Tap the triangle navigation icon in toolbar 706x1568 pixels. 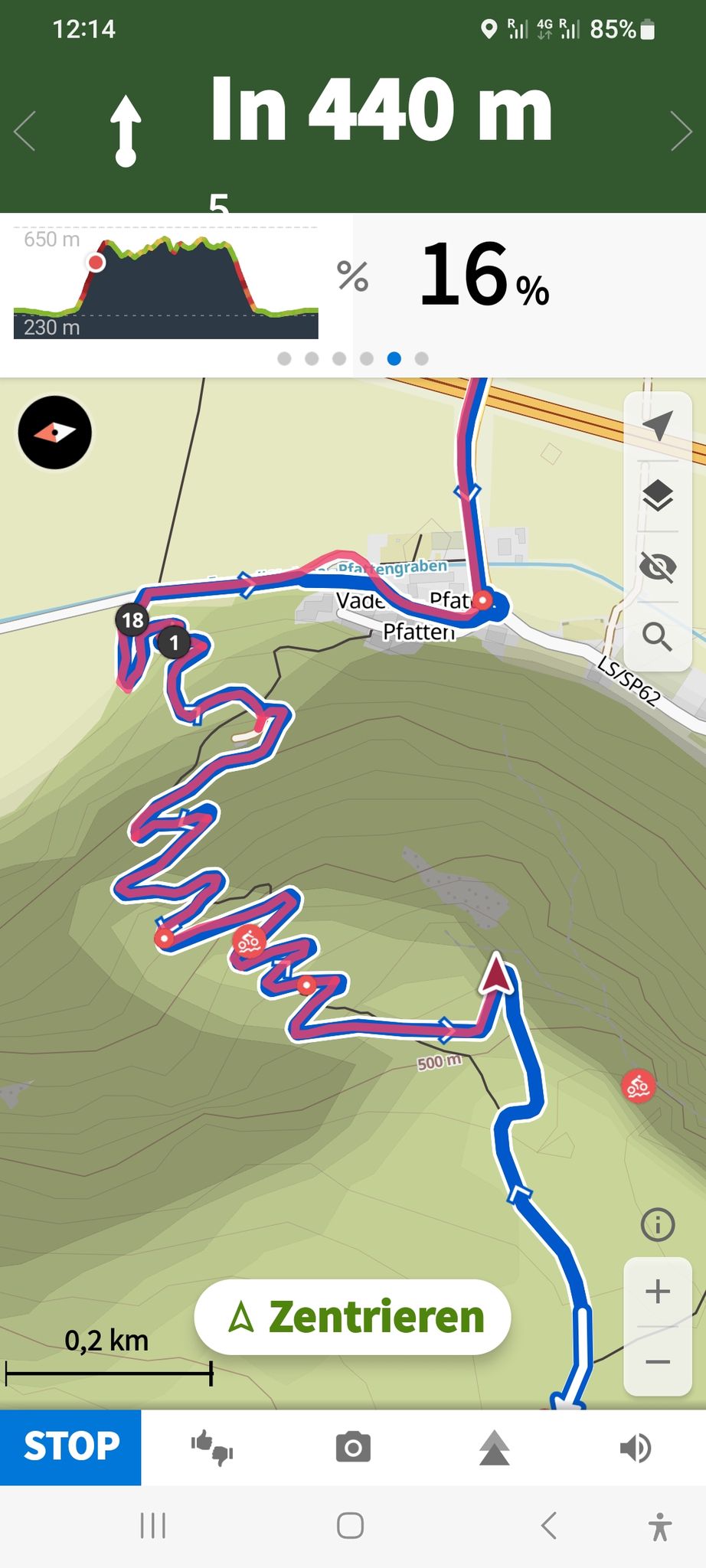pyautogui.click(x=495, y=1447)
